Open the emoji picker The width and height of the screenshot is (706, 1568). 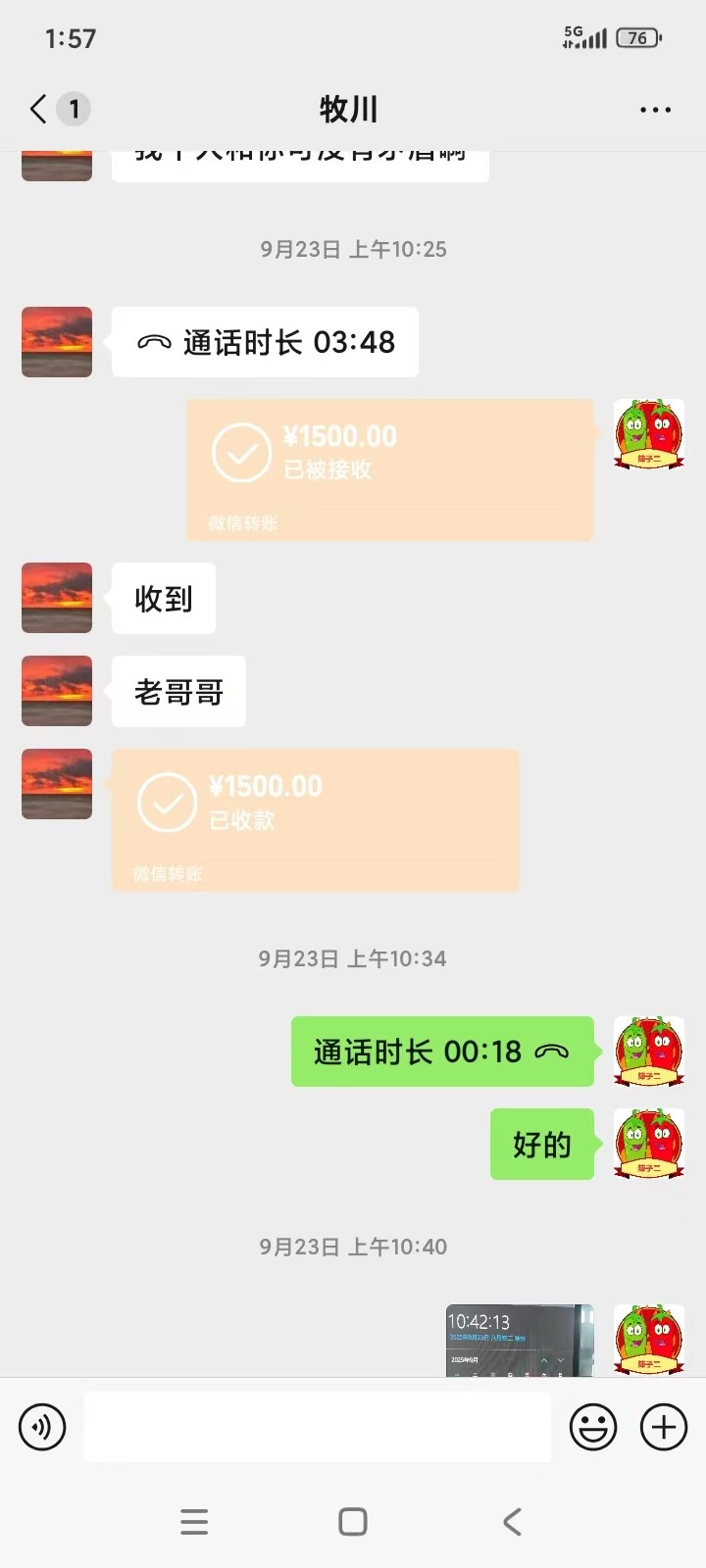click(593, 1427)
